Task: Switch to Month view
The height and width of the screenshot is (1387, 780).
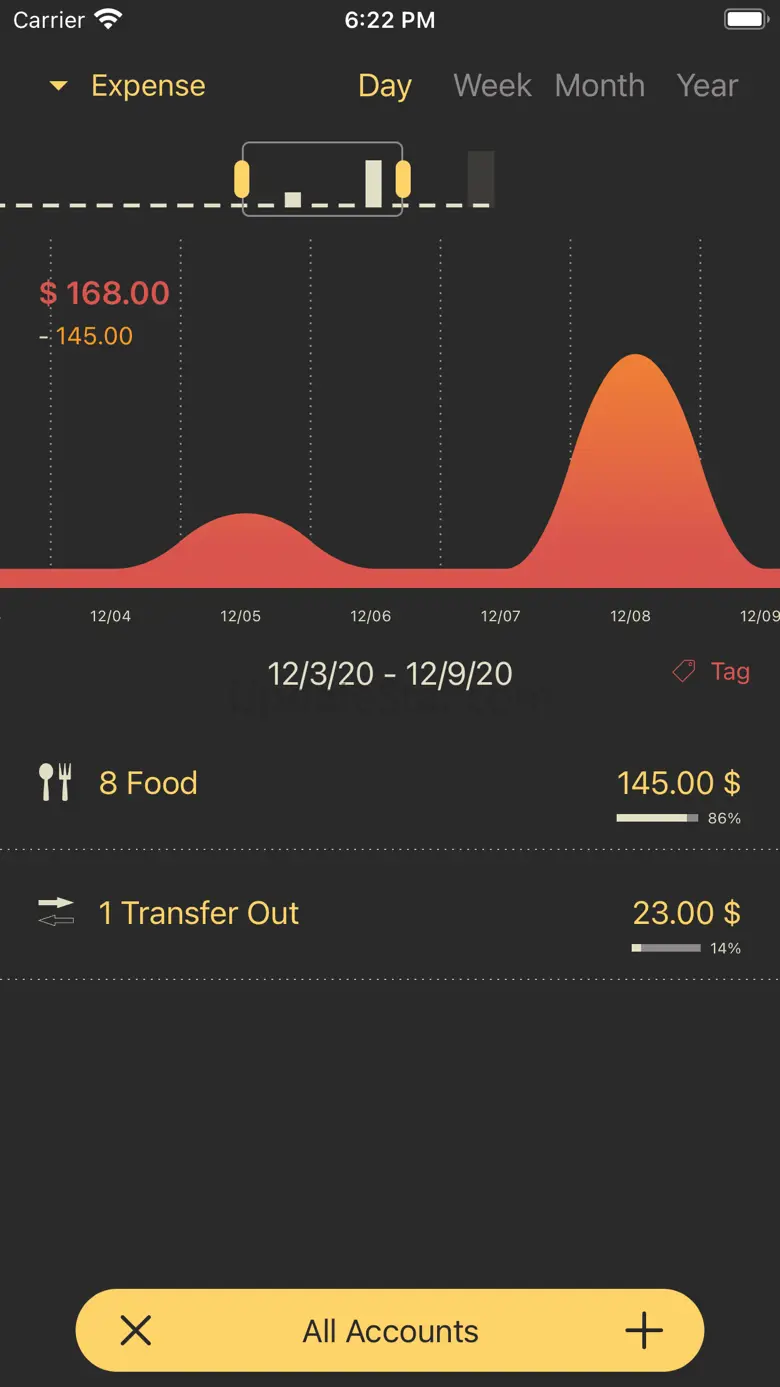Action: coord(600,86)
